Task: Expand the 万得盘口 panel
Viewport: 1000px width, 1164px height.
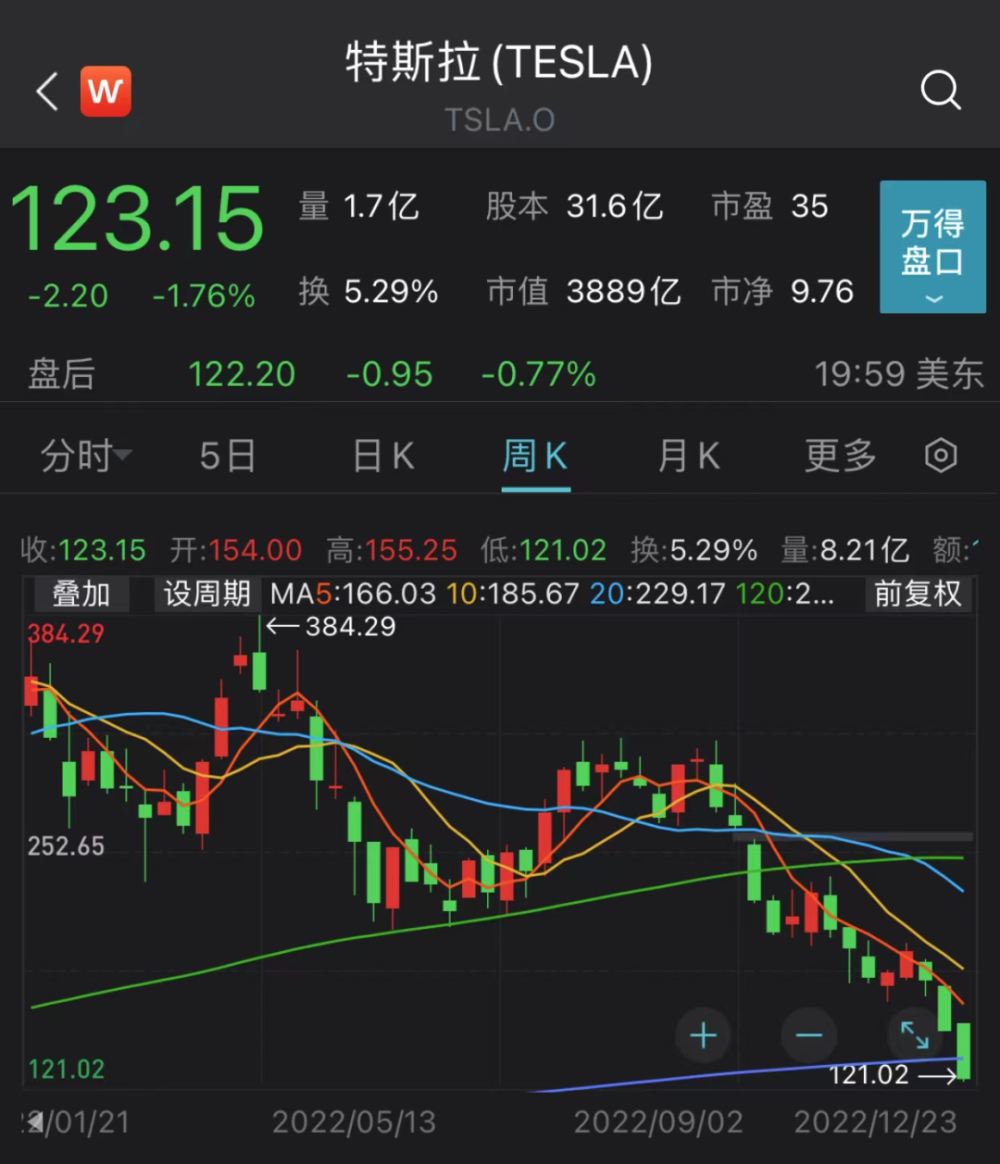Action: pyautogui.click(x=932, y=247)
